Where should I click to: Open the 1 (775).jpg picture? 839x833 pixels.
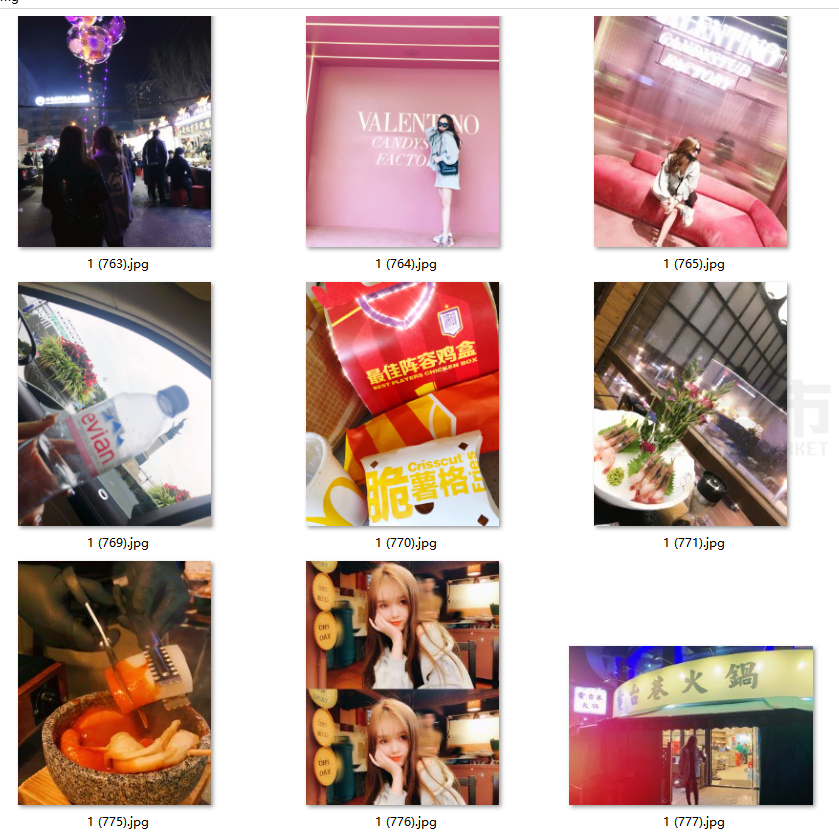pyautogui.click(x=114, y=683)
